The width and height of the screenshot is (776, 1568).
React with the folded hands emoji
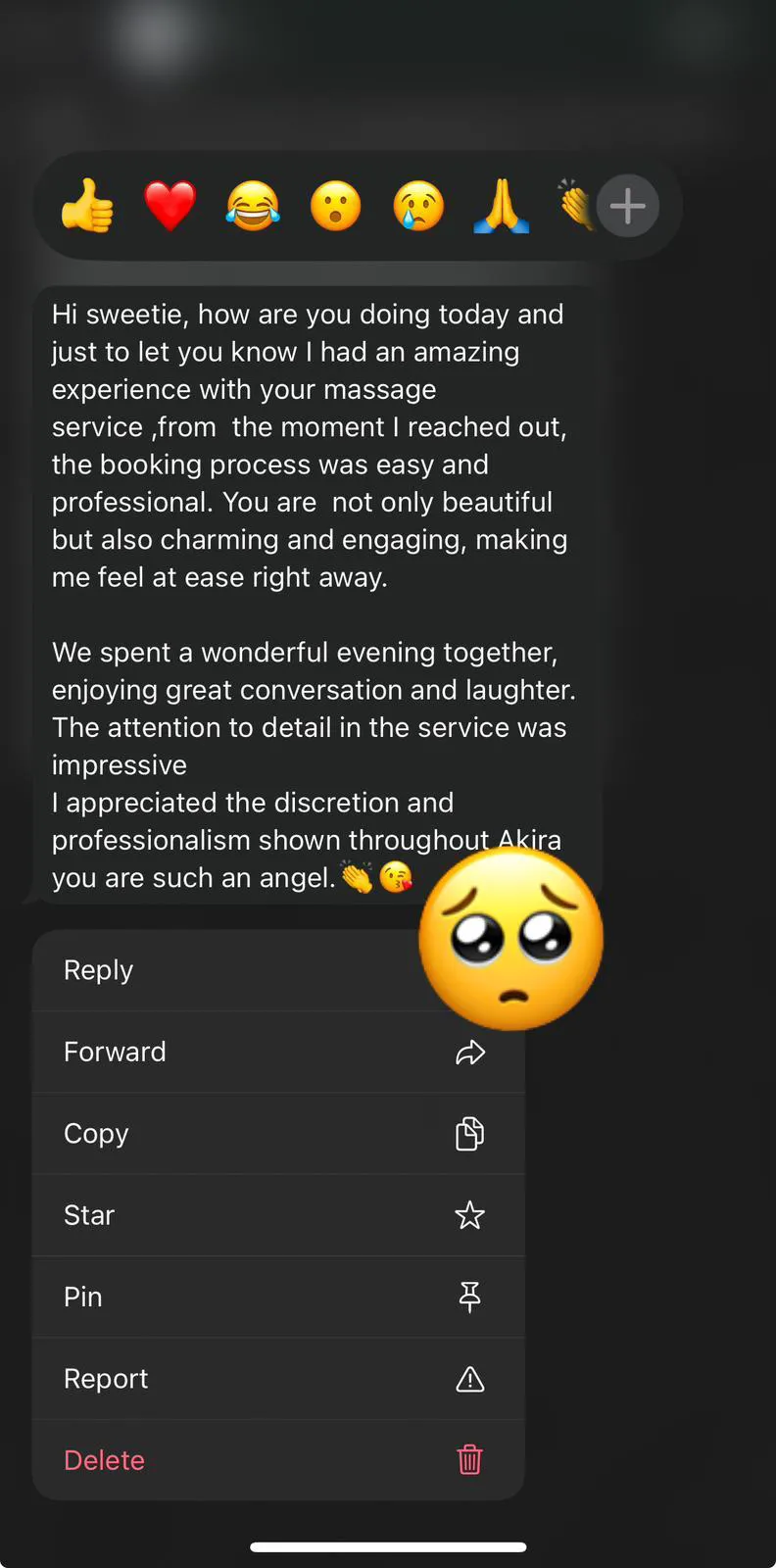click(501, 206)
